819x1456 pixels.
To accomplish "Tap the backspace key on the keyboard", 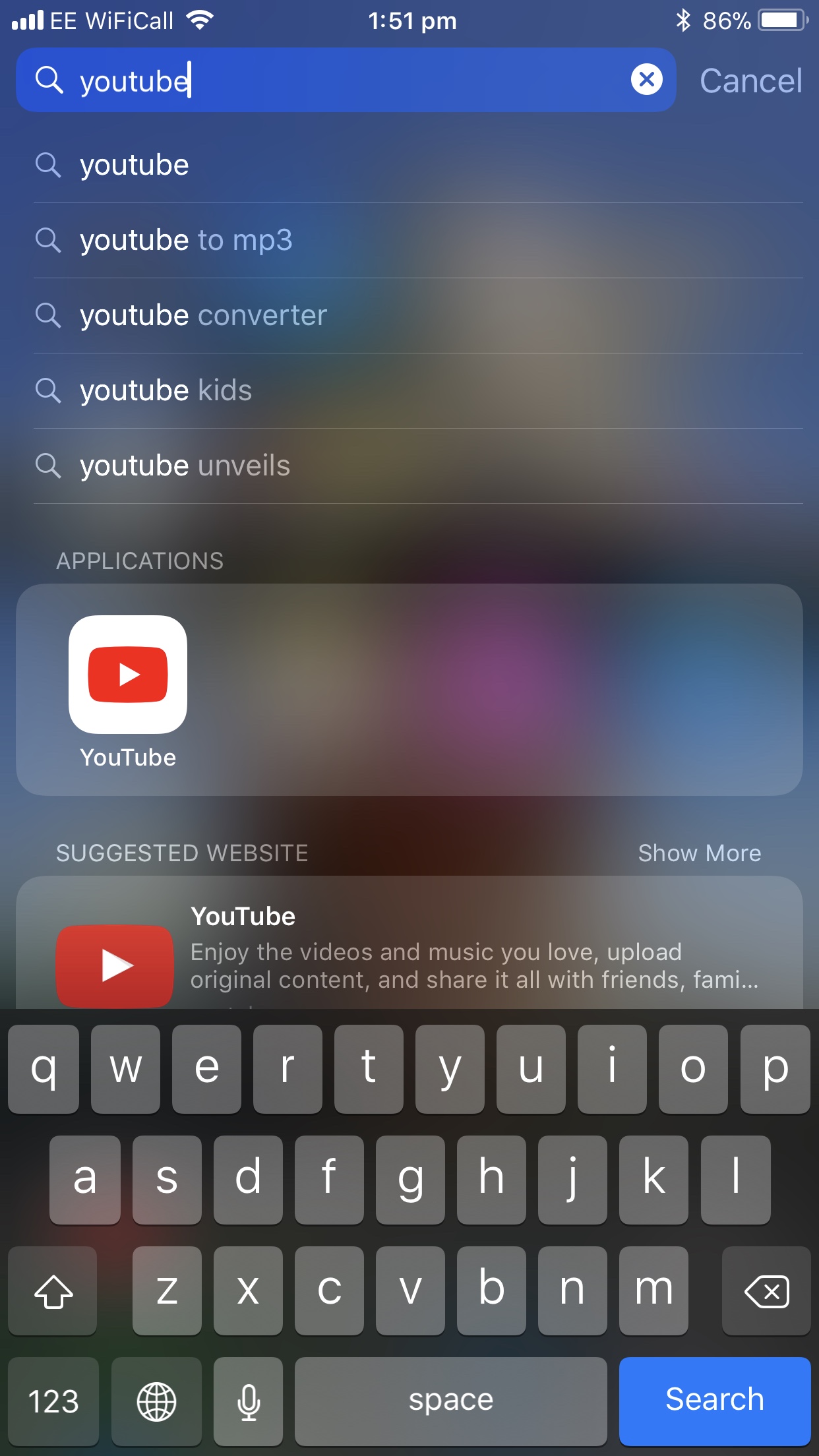I will coord(766,1290).
